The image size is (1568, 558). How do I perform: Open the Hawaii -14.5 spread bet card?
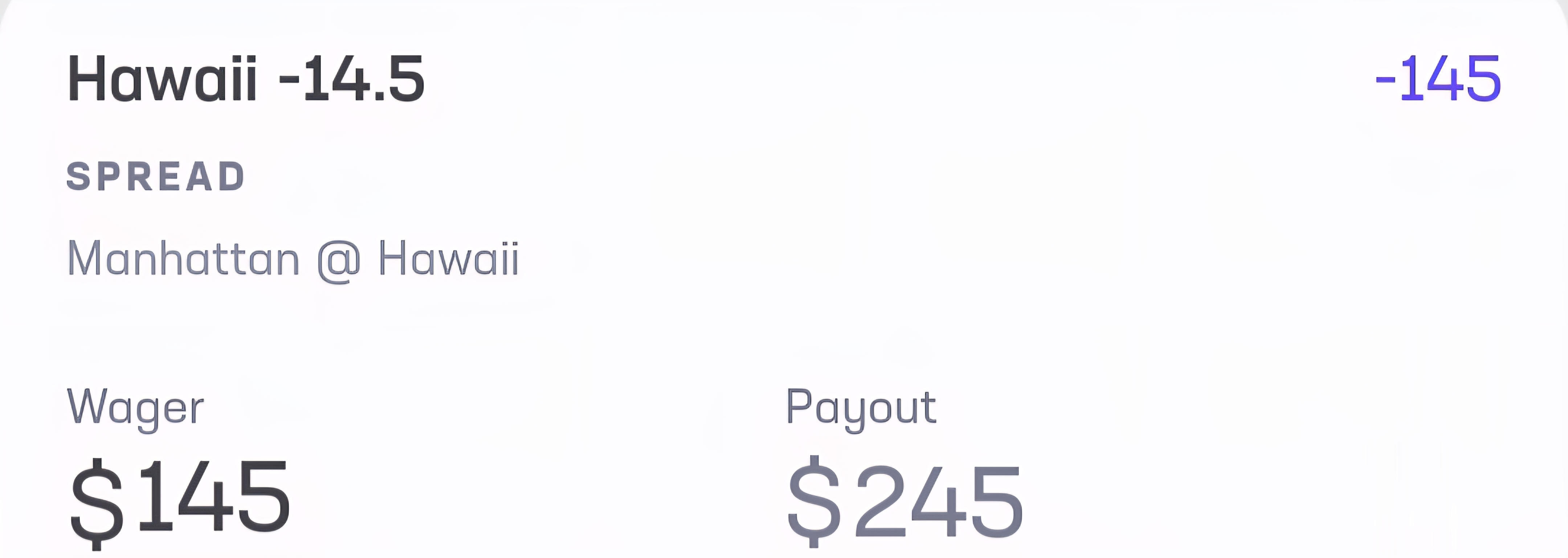246,79
